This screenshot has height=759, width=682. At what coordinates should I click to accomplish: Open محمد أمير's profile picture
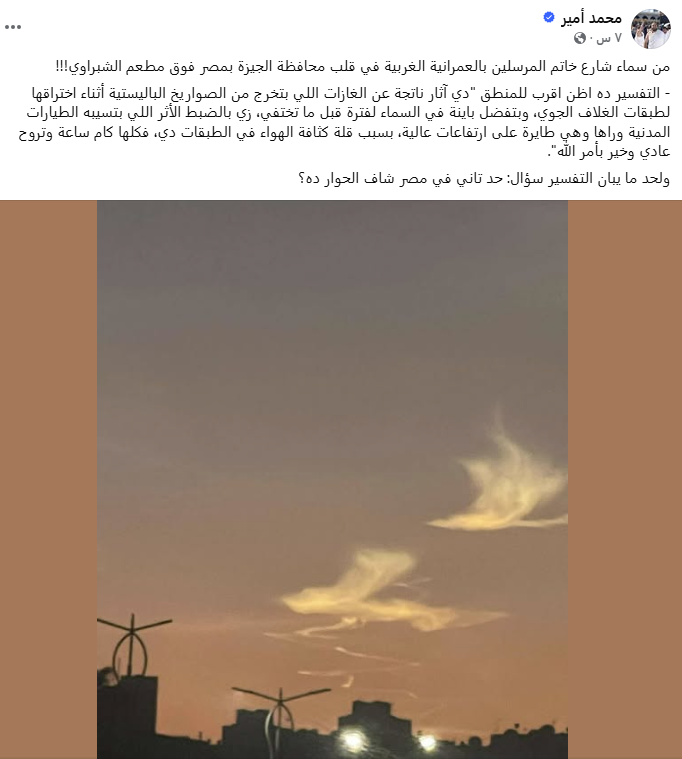coord(652,28)
